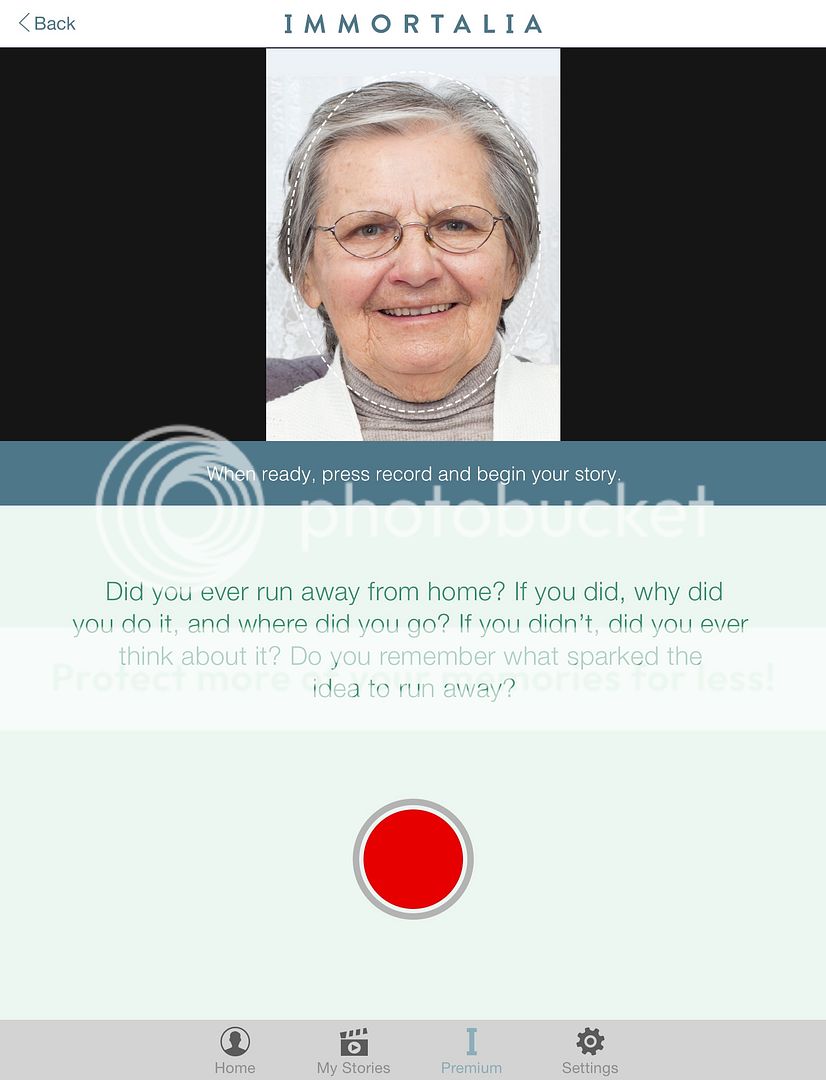Start recording with the red record button

(x=413, y=859)
